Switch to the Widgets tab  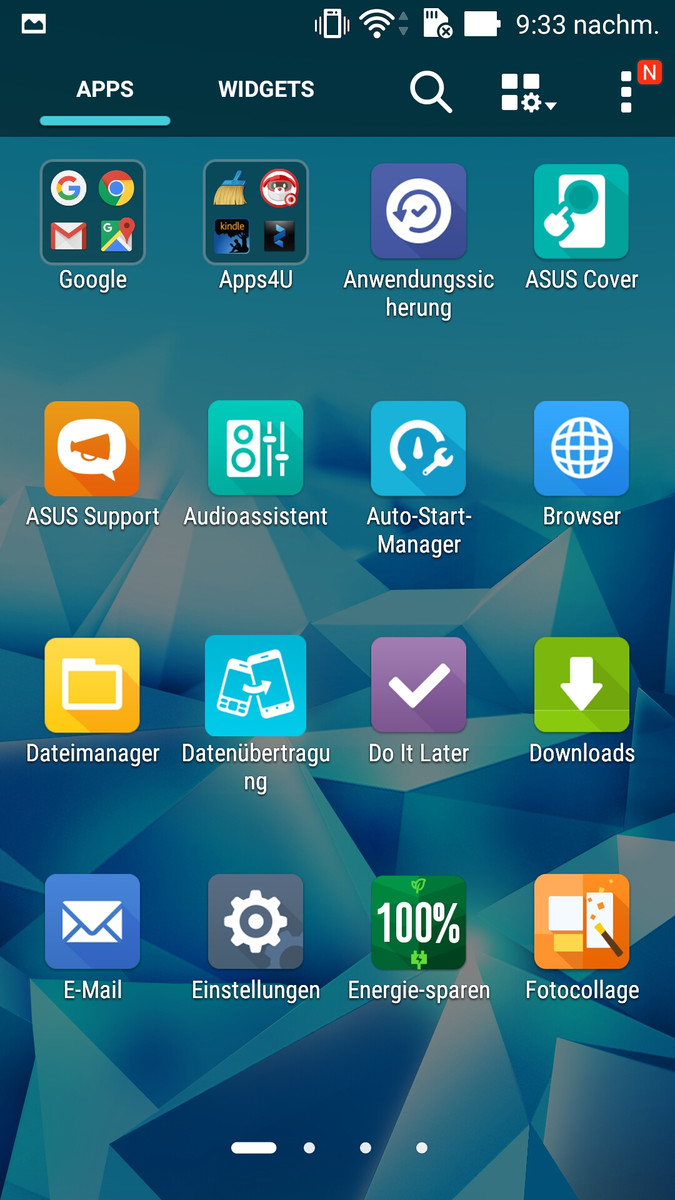coord(266,90)
